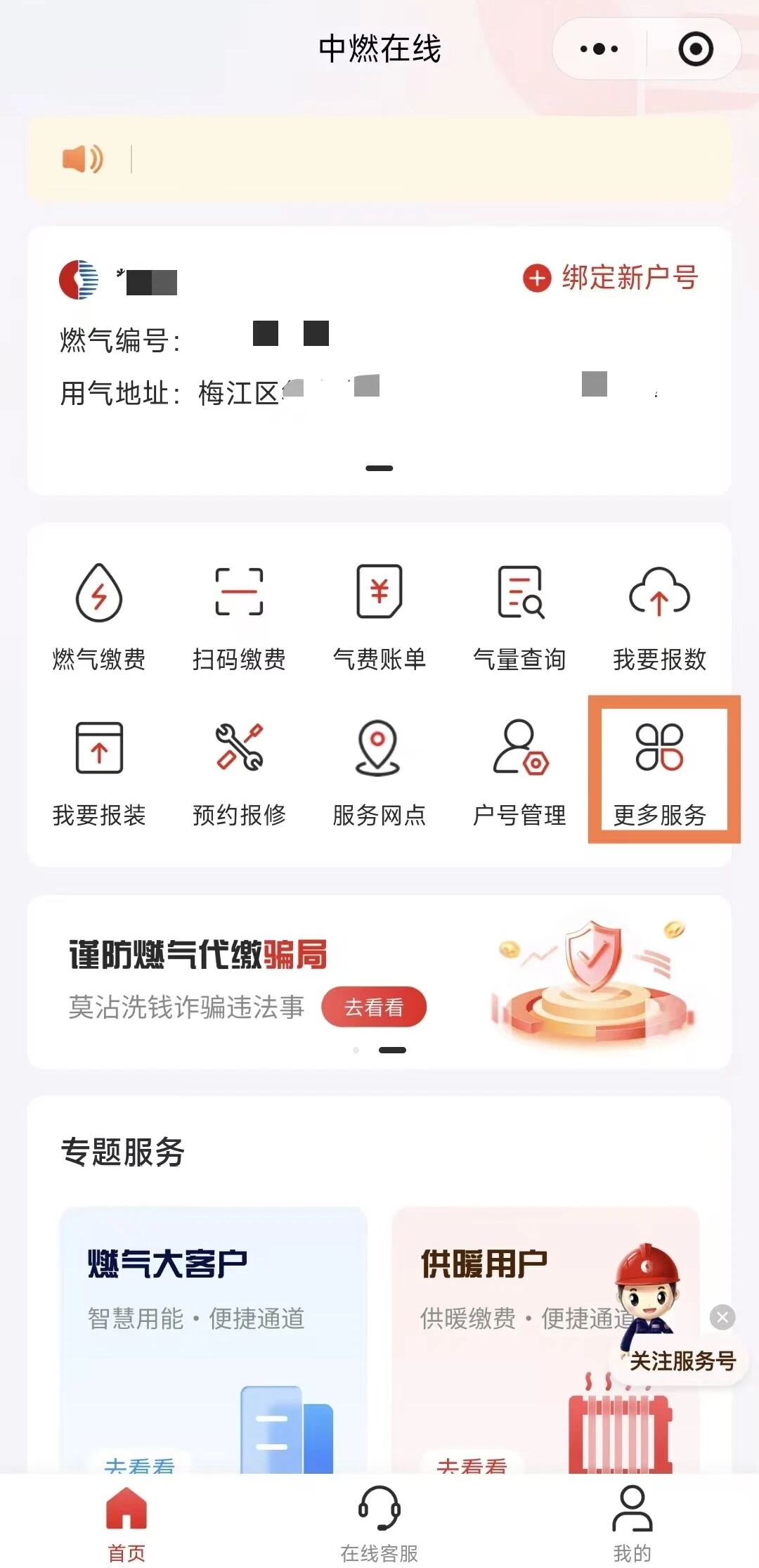Close the mini program via circle icon
This screenshot has width=759, height=1568.
point(696,49)
